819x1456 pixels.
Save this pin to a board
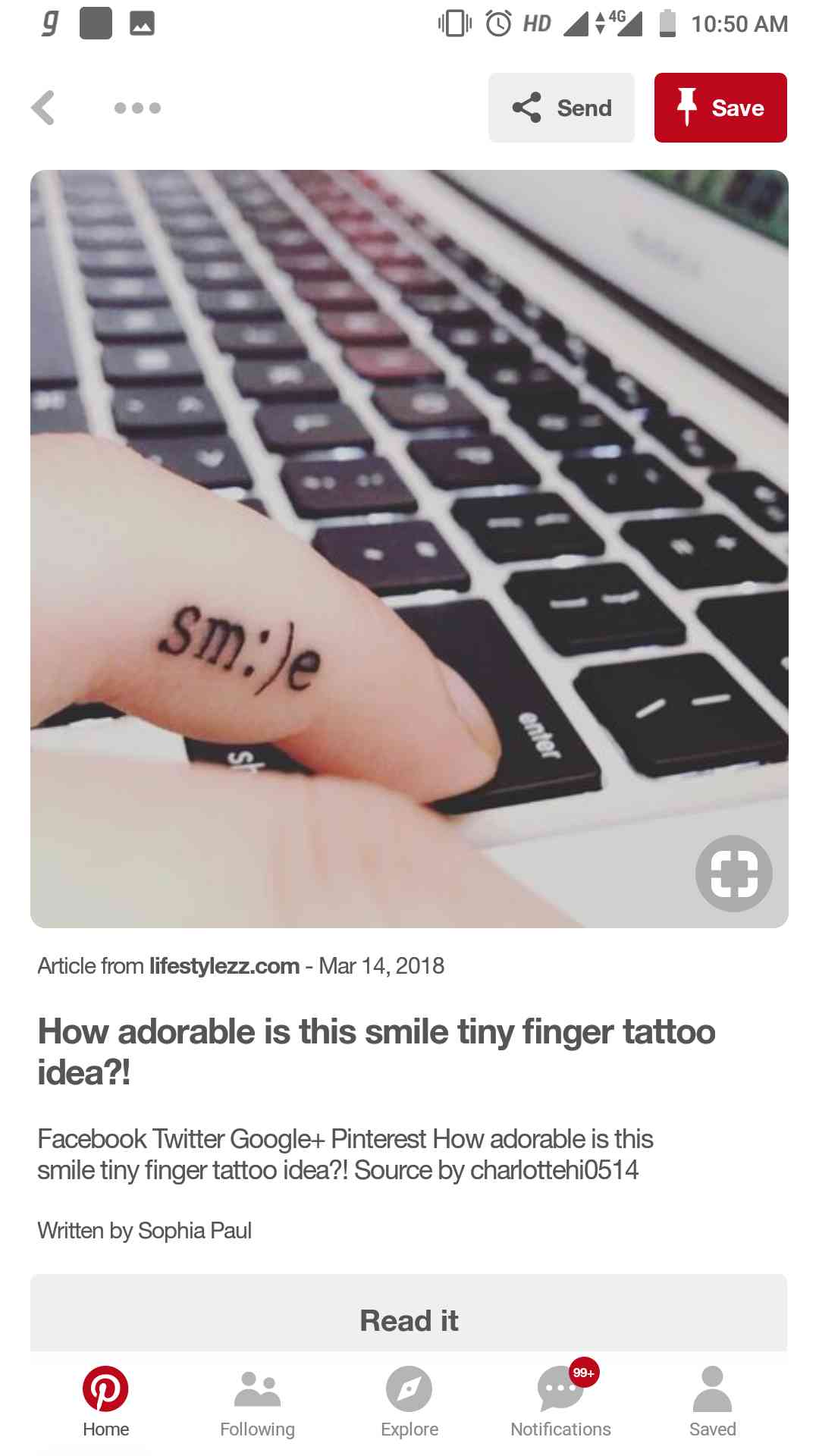tap(720, 108)
